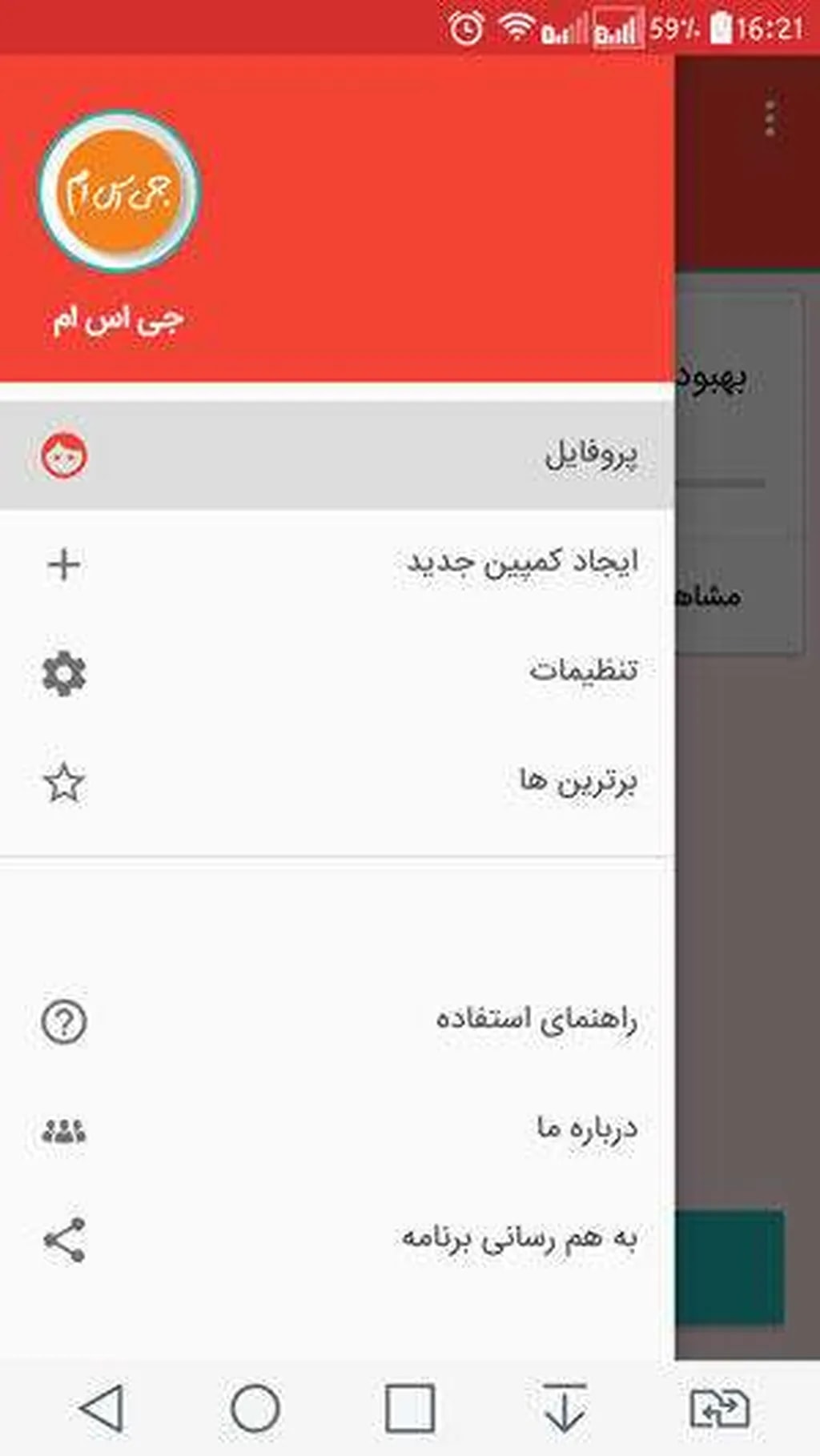820x1456 pixels.
Task: Tap the system back button
Action: pos(102,1408)
